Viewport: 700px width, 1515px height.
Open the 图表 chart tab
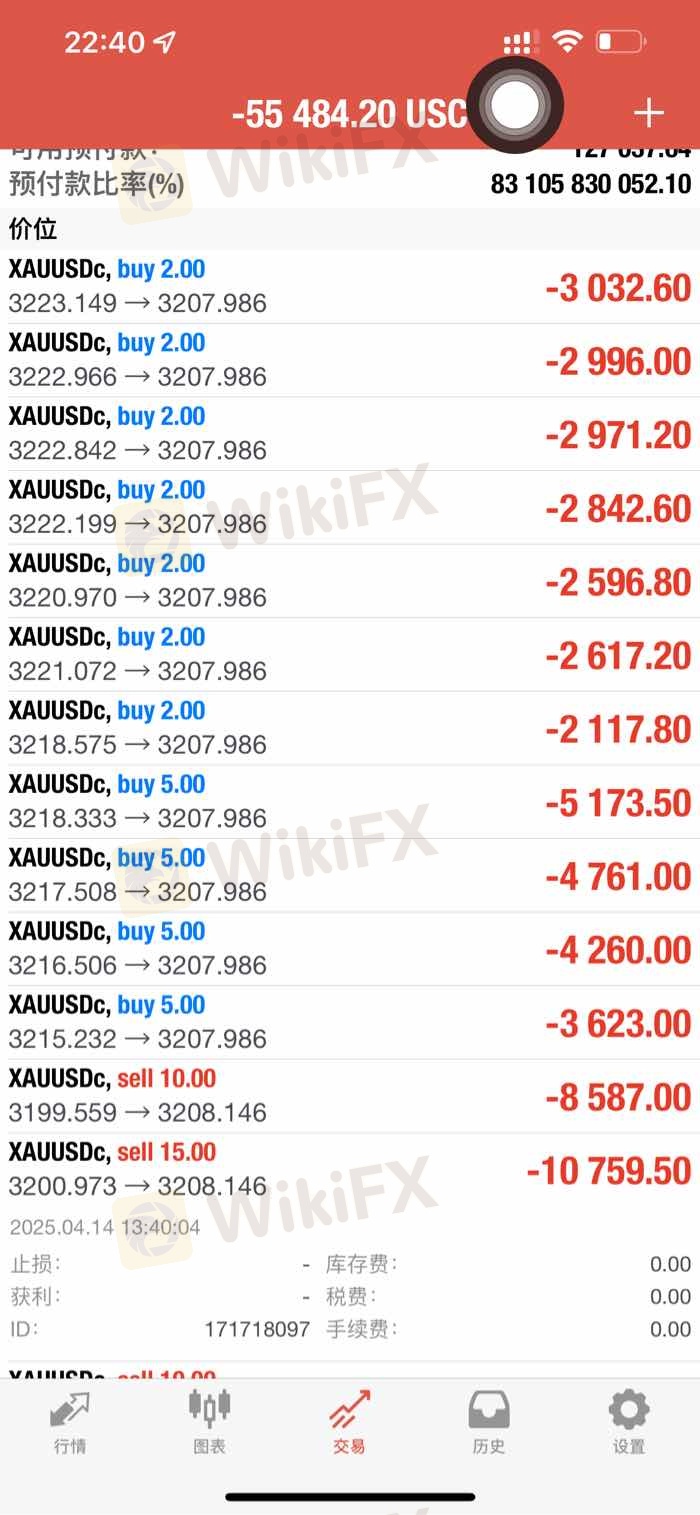tap(210, 1421)
